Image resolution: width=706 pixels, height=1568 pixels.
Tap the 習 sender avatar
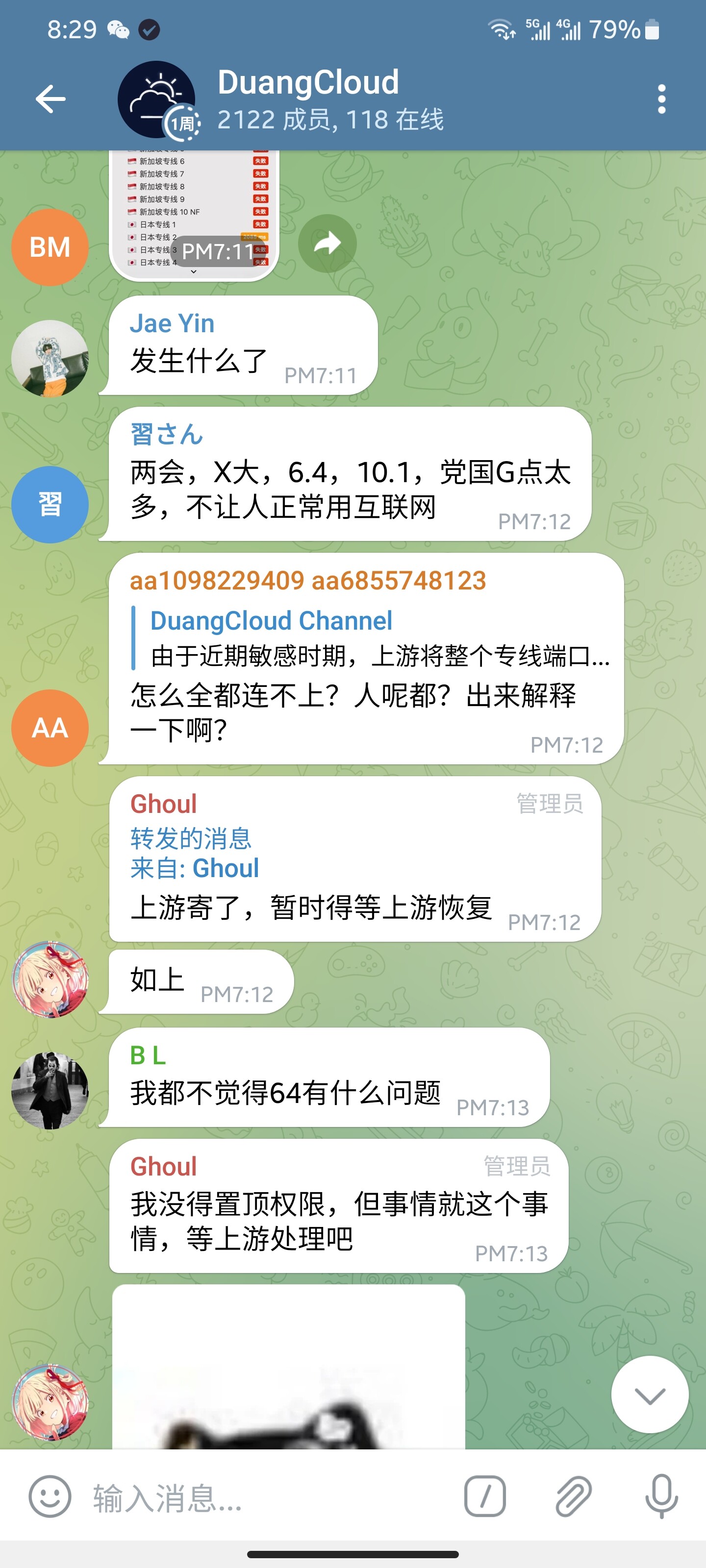click(50, 504)
